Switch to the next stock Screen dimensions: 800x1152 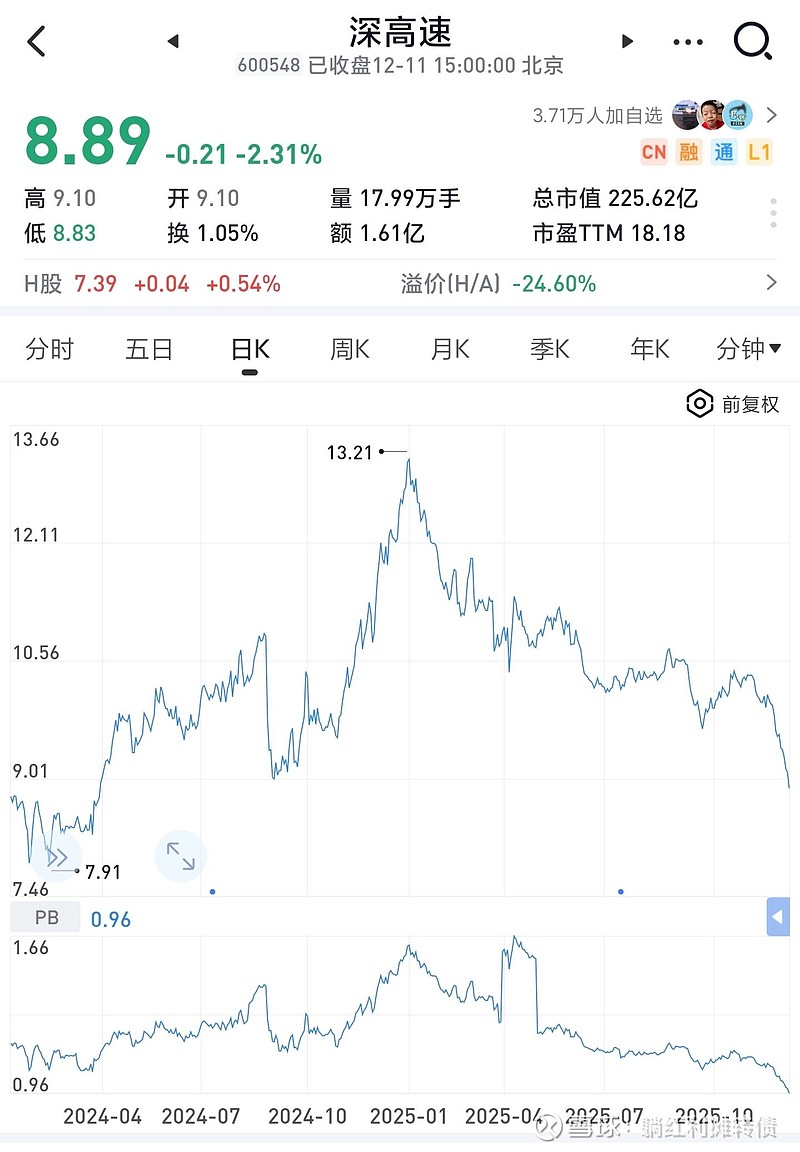(x=627, y=41)
